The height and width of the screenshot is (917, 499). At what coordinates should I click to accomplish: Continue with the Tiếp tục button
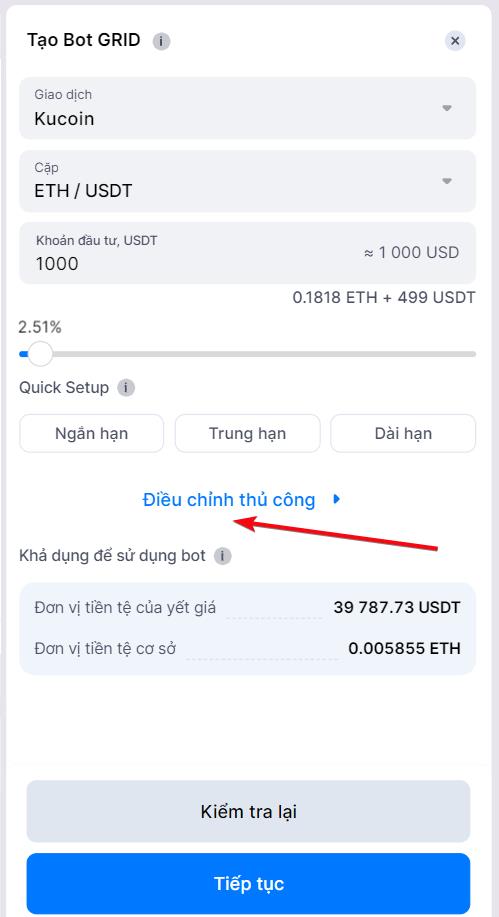[x=248, y=883]
